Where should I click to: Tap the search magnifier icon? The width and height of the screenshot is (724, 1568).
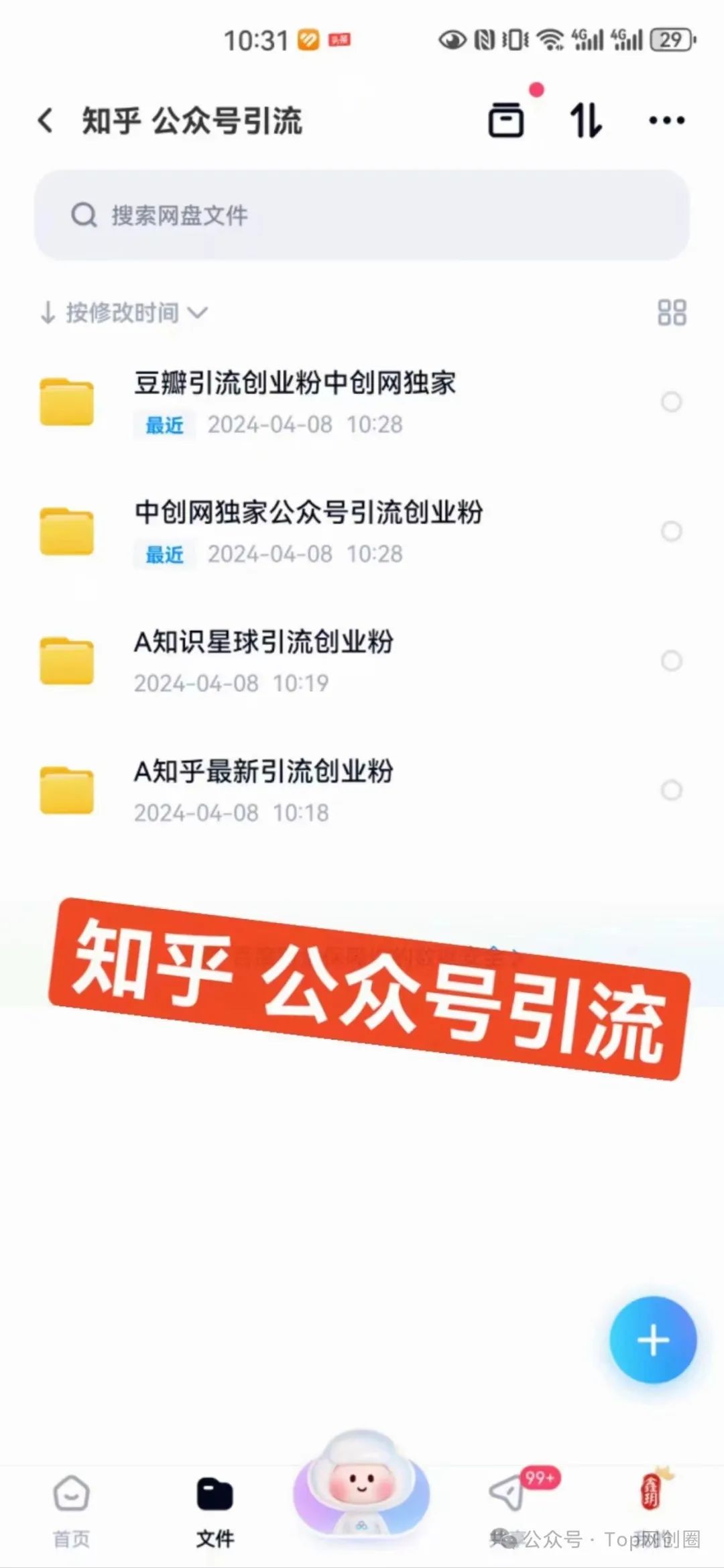click(85, 215)
